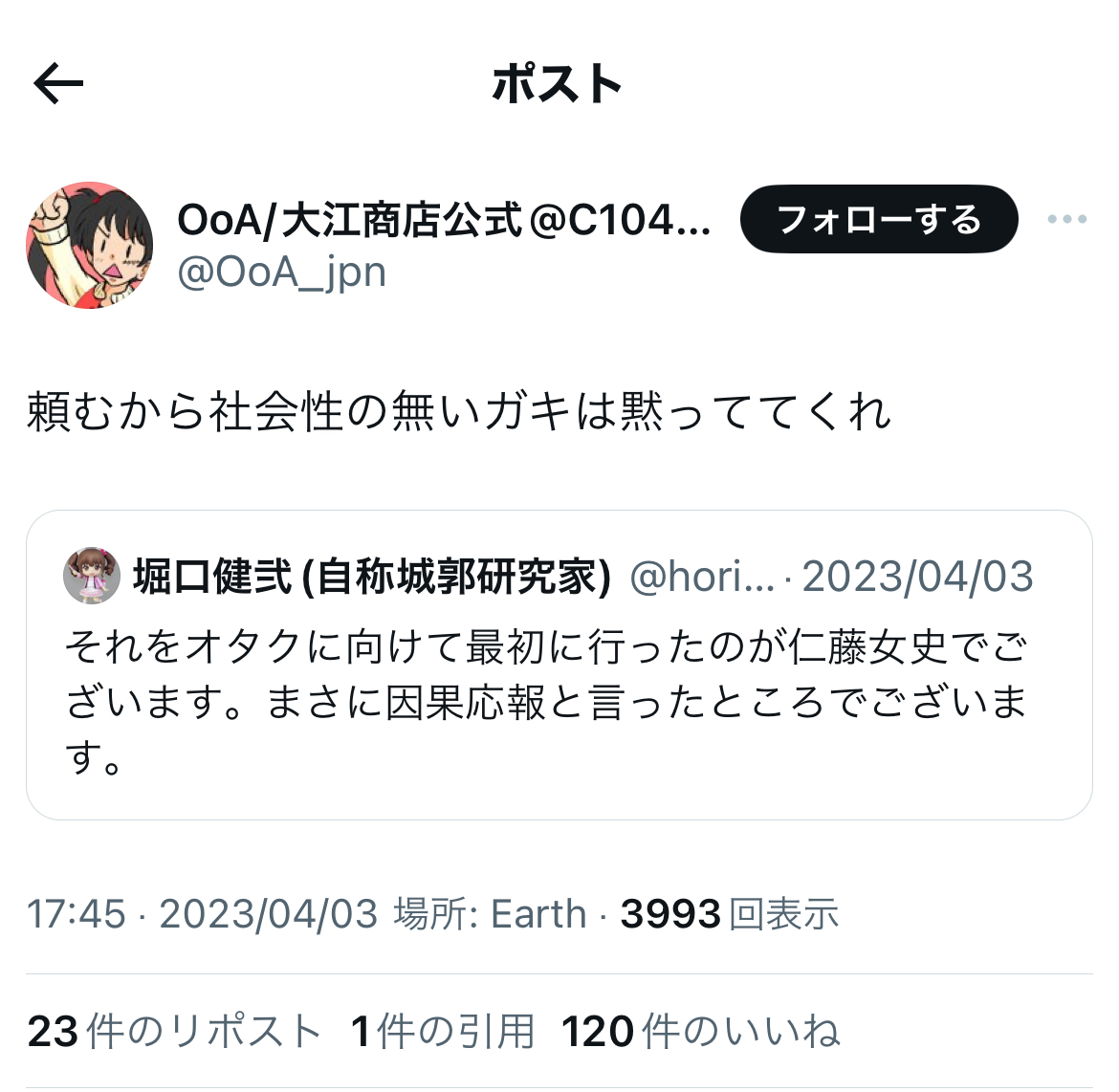This screenshot has height=1092, width=1119.
Task: Go back using the arrow icon
Action: point(59,84)
